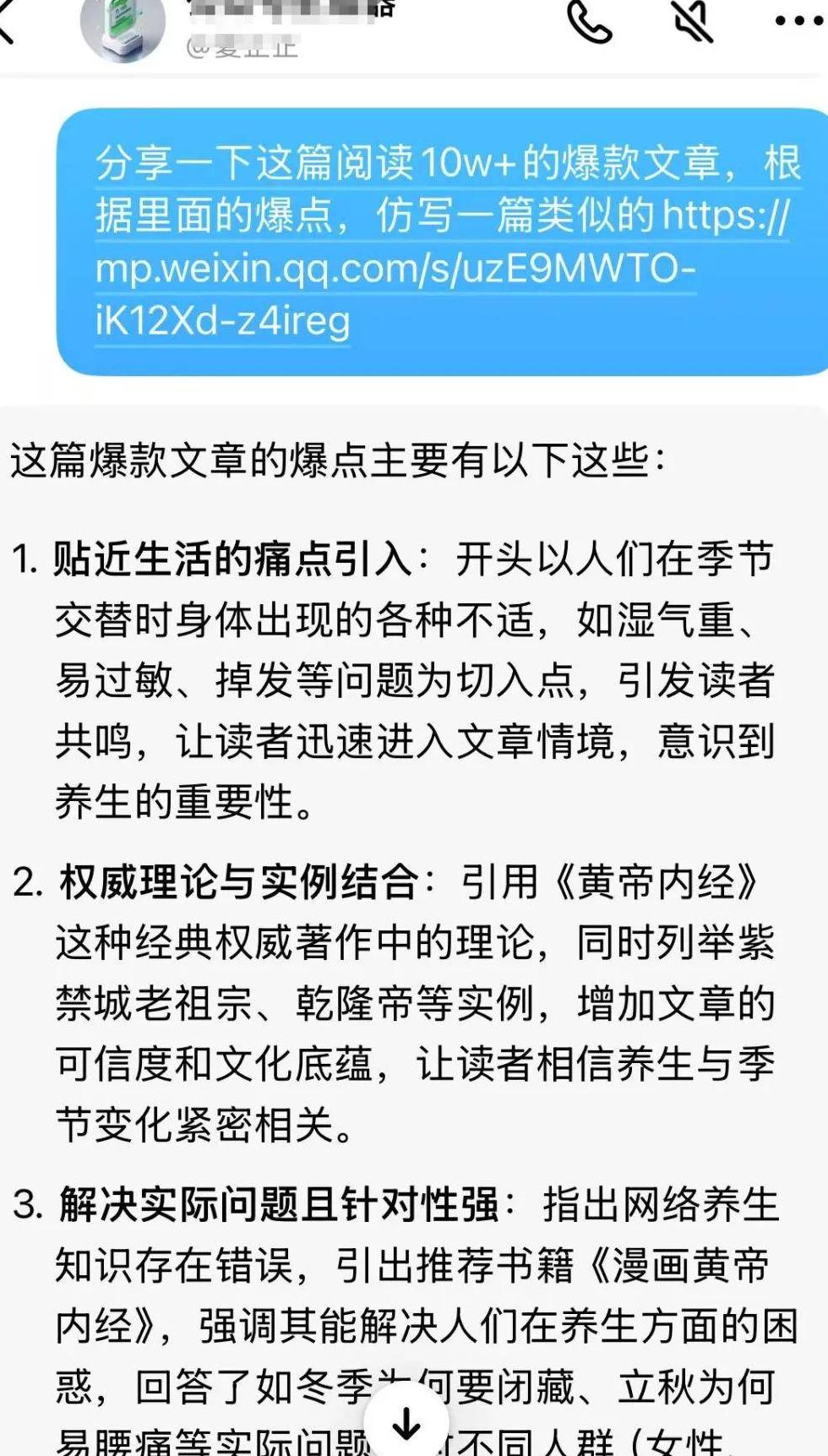Open the mp.weixin.qq.com article link
This screenshot has height=1456, width=828.
point(395,268)
